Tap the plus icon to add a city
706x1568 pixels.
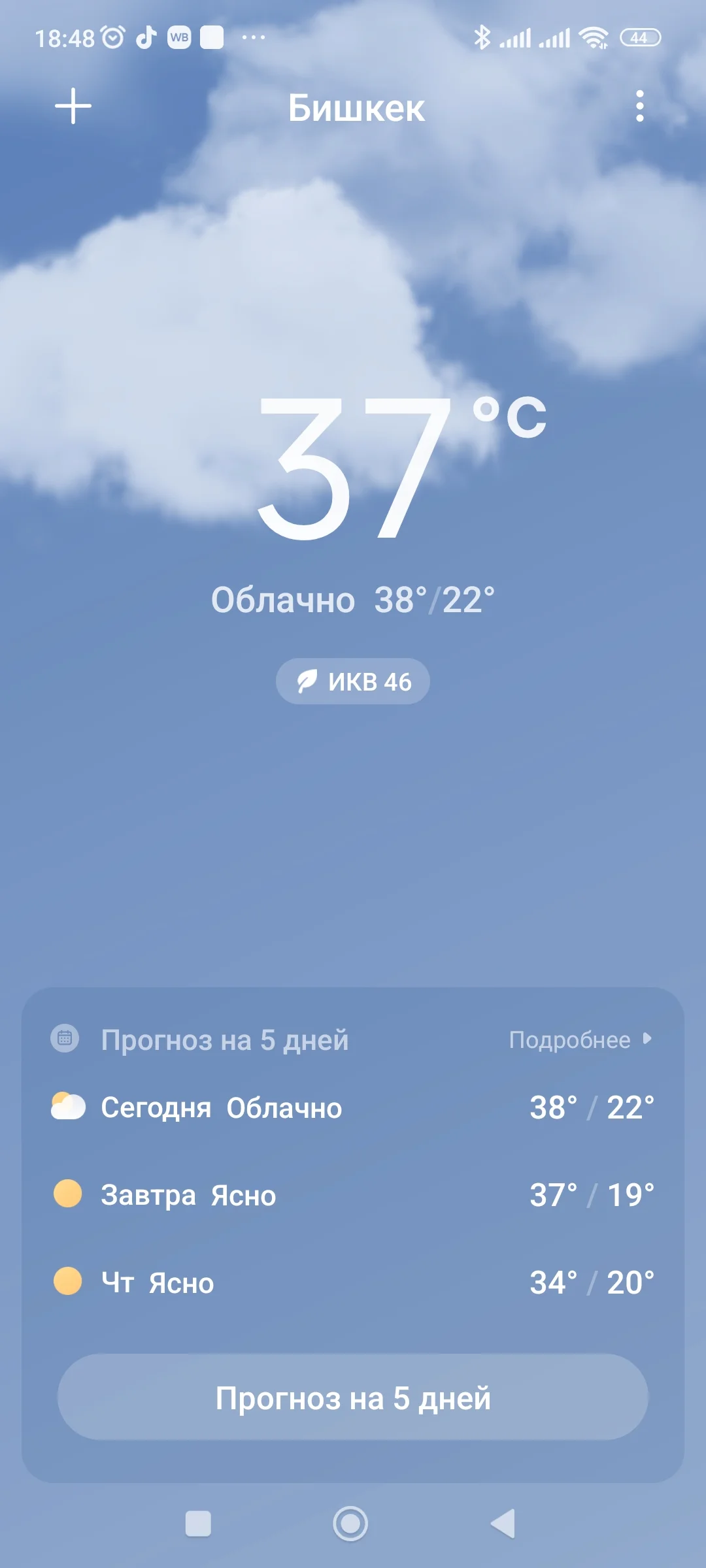click(x=73, y=106)
